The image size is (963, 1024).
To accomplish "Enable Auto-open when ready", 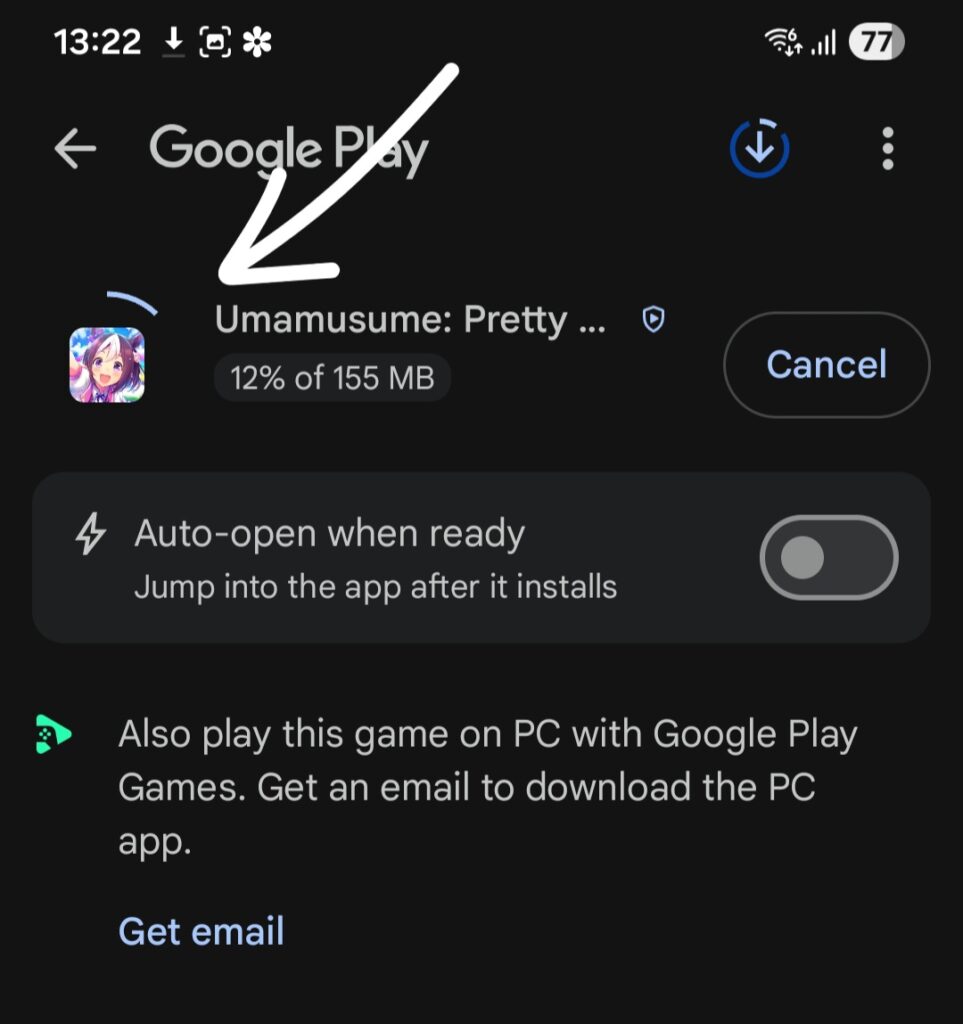I will tap(829, 558).
